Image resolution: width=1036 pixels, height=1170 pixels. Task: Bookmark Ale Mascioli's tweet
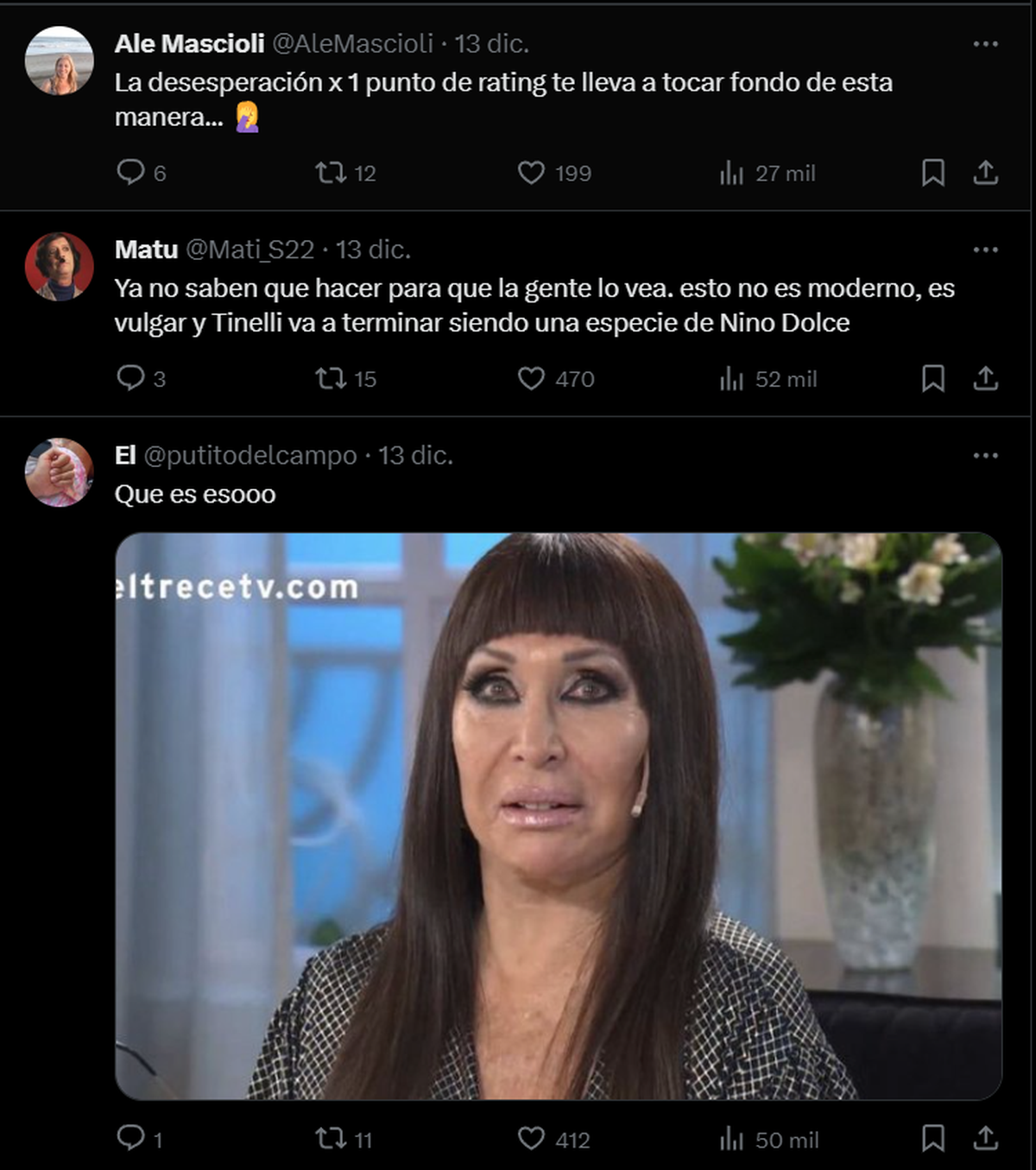pyautogui.click(x=932, y=173)
